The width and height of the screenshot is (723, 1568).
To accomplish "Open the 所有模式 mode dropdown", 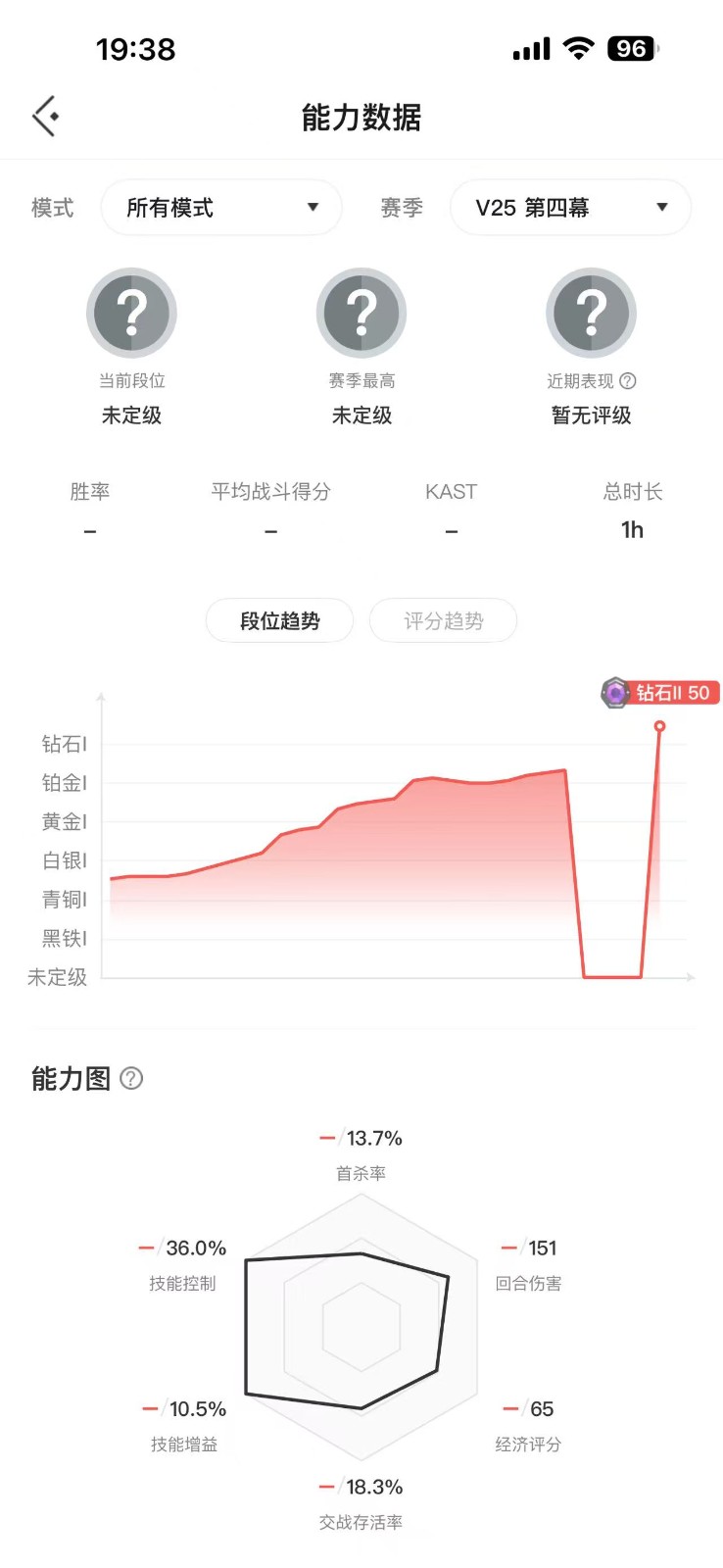I will [221, 208].
